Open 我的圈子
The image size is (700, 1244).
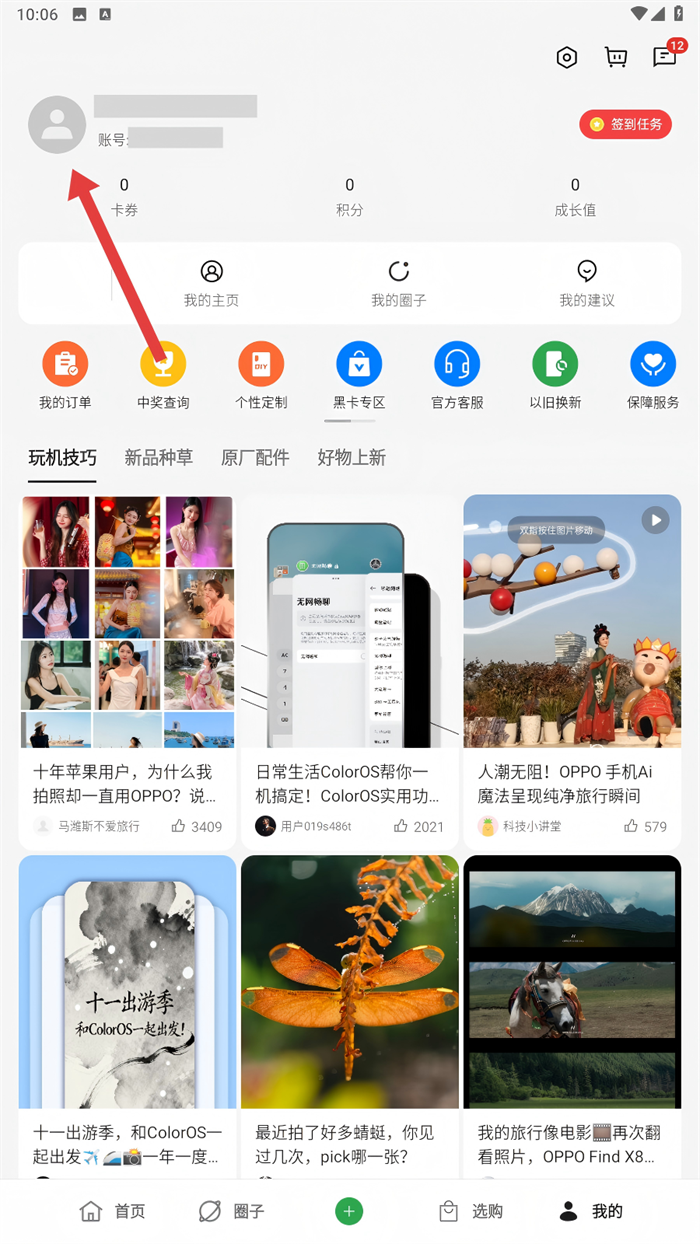399,283
